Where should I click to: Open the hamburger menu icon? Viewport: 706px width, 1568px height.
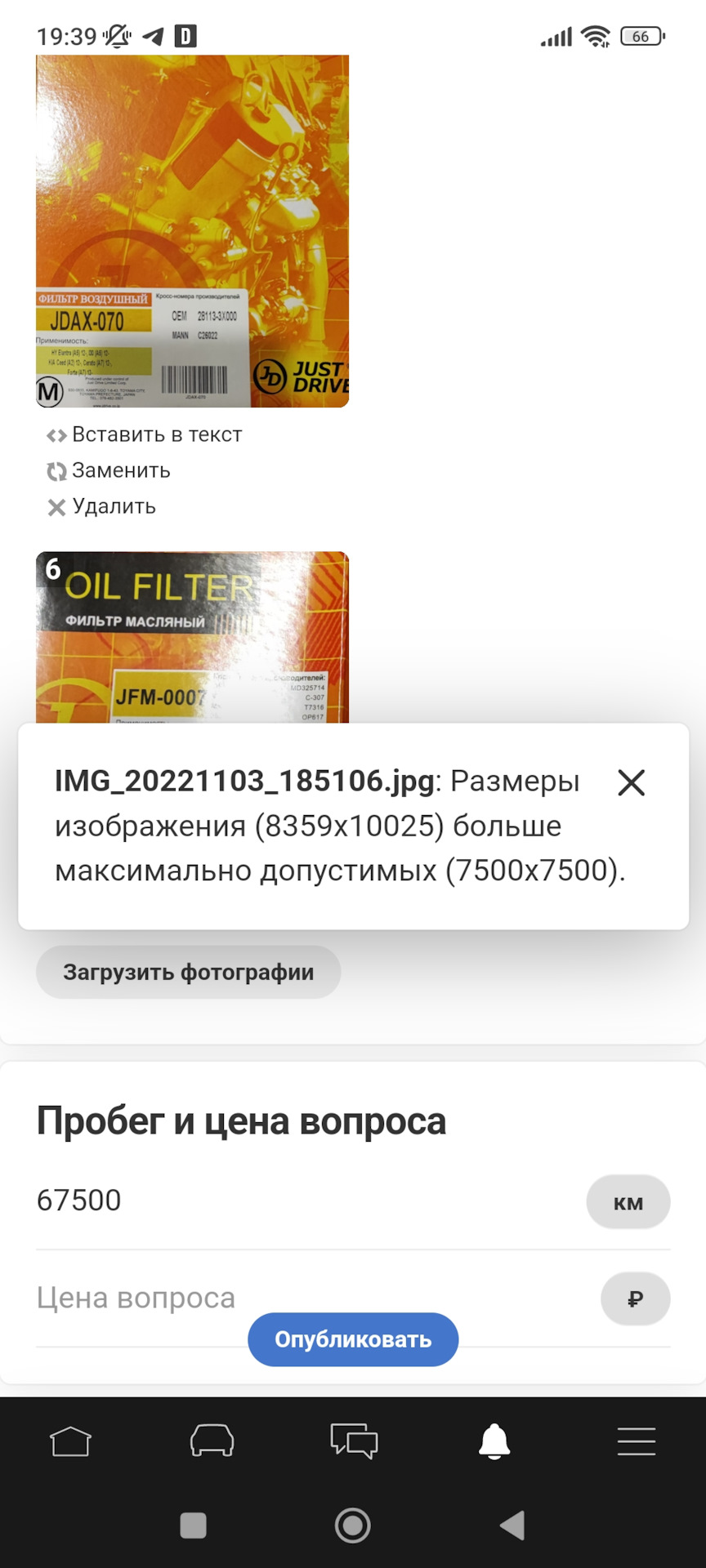[x=636, y=1442]
